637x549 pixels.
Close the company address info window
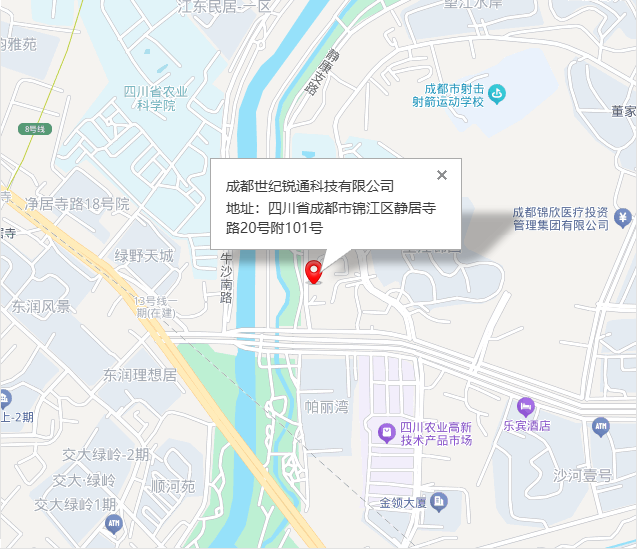click(x=442, y=175)
